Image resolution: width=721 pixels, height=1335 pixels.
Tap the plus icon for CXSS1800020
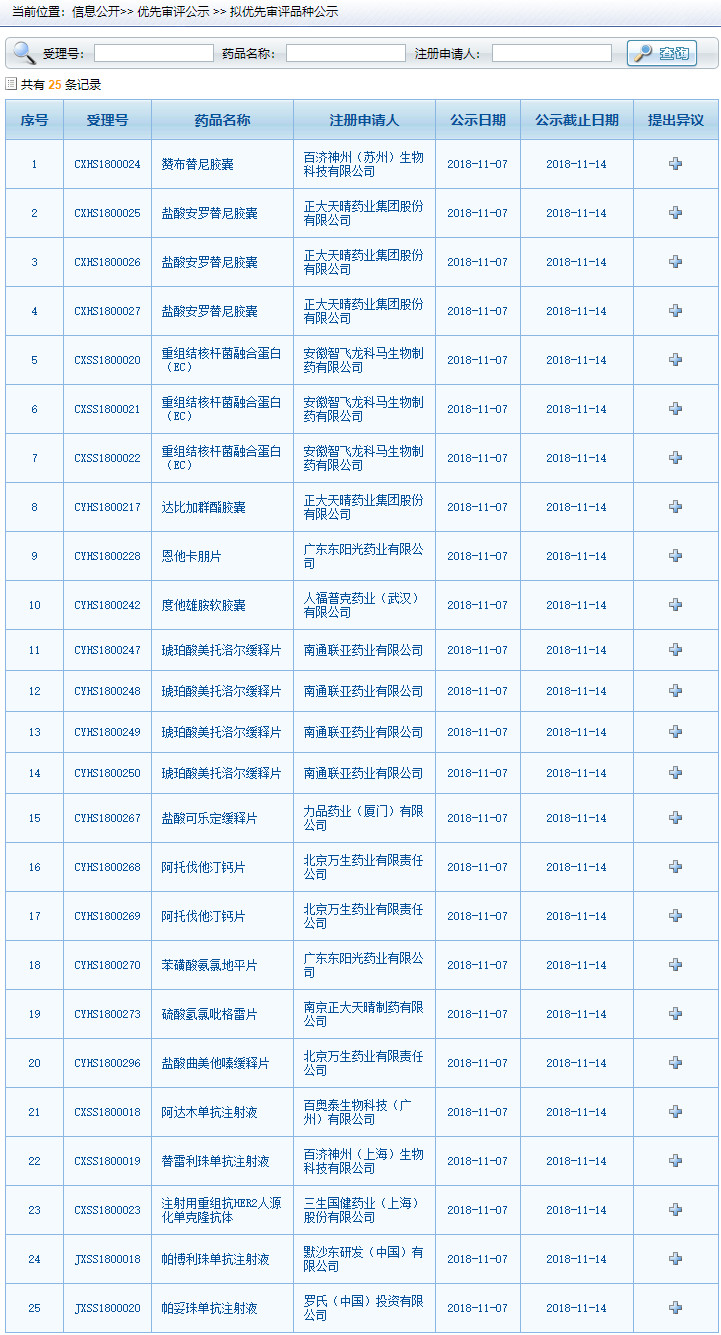click(676, 360)
